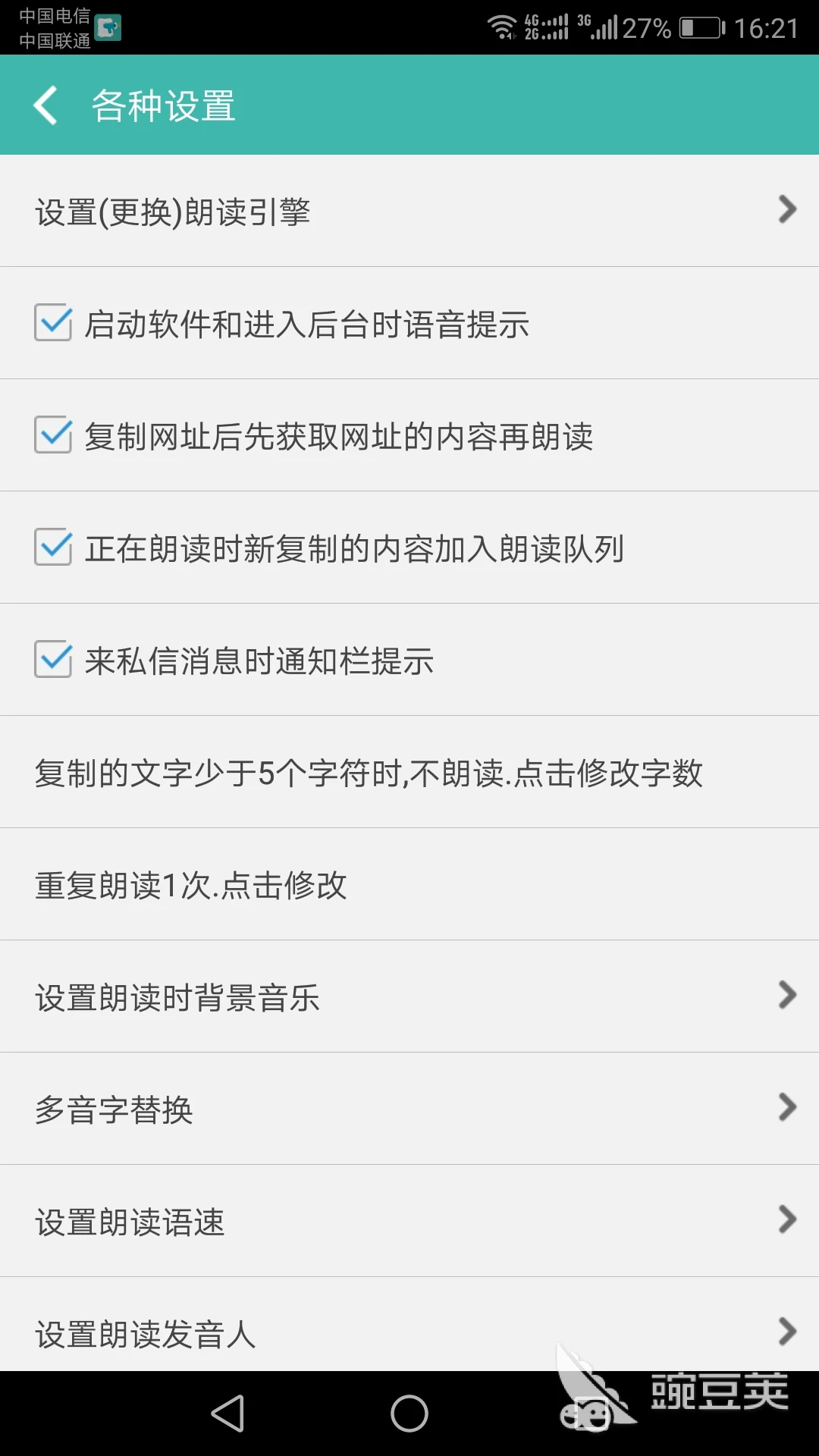Open 设置朗读时背景音乐
Image resolution: width=819 pixels, height=1456 pixels.
point(409,996)
